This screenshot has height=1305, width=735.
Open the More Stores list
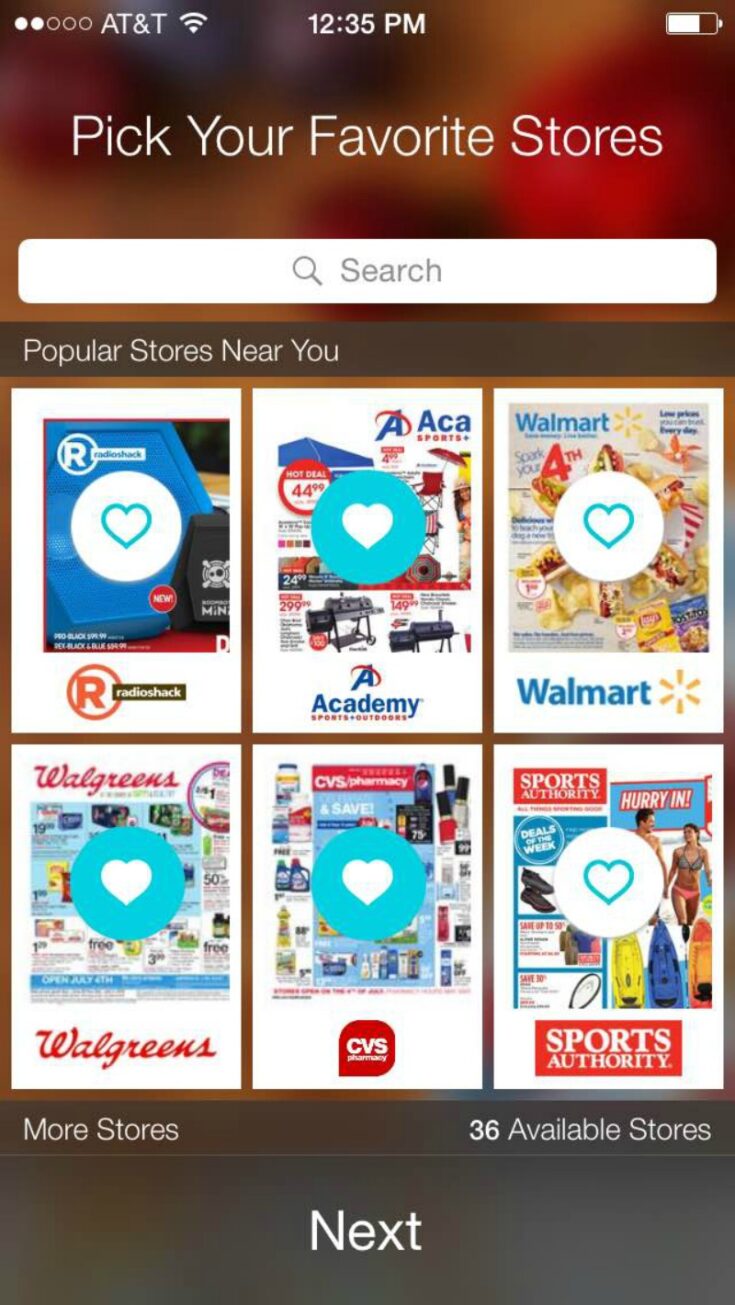[100, 1130]
